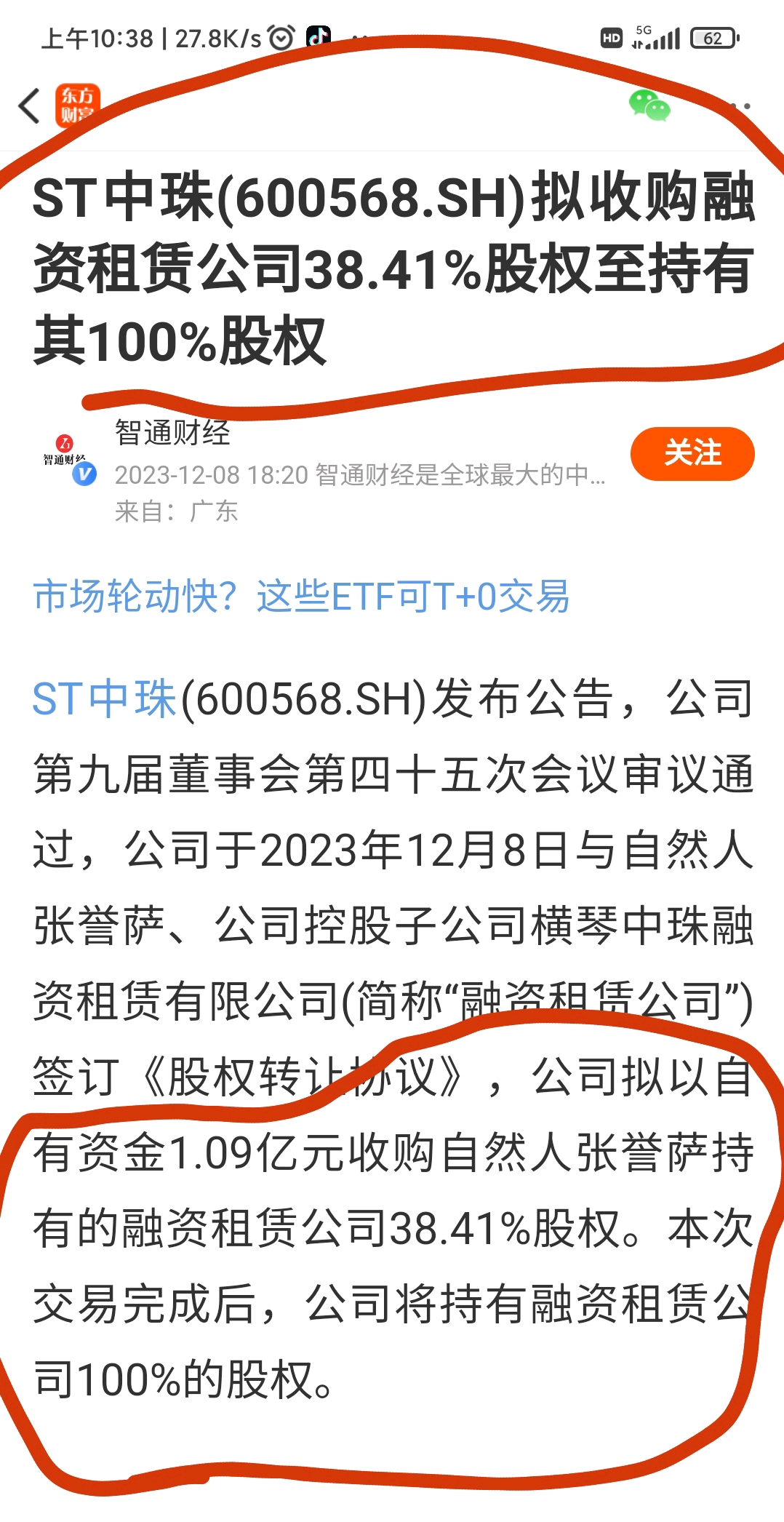Share article via the WeChat icon

(649, 106)
